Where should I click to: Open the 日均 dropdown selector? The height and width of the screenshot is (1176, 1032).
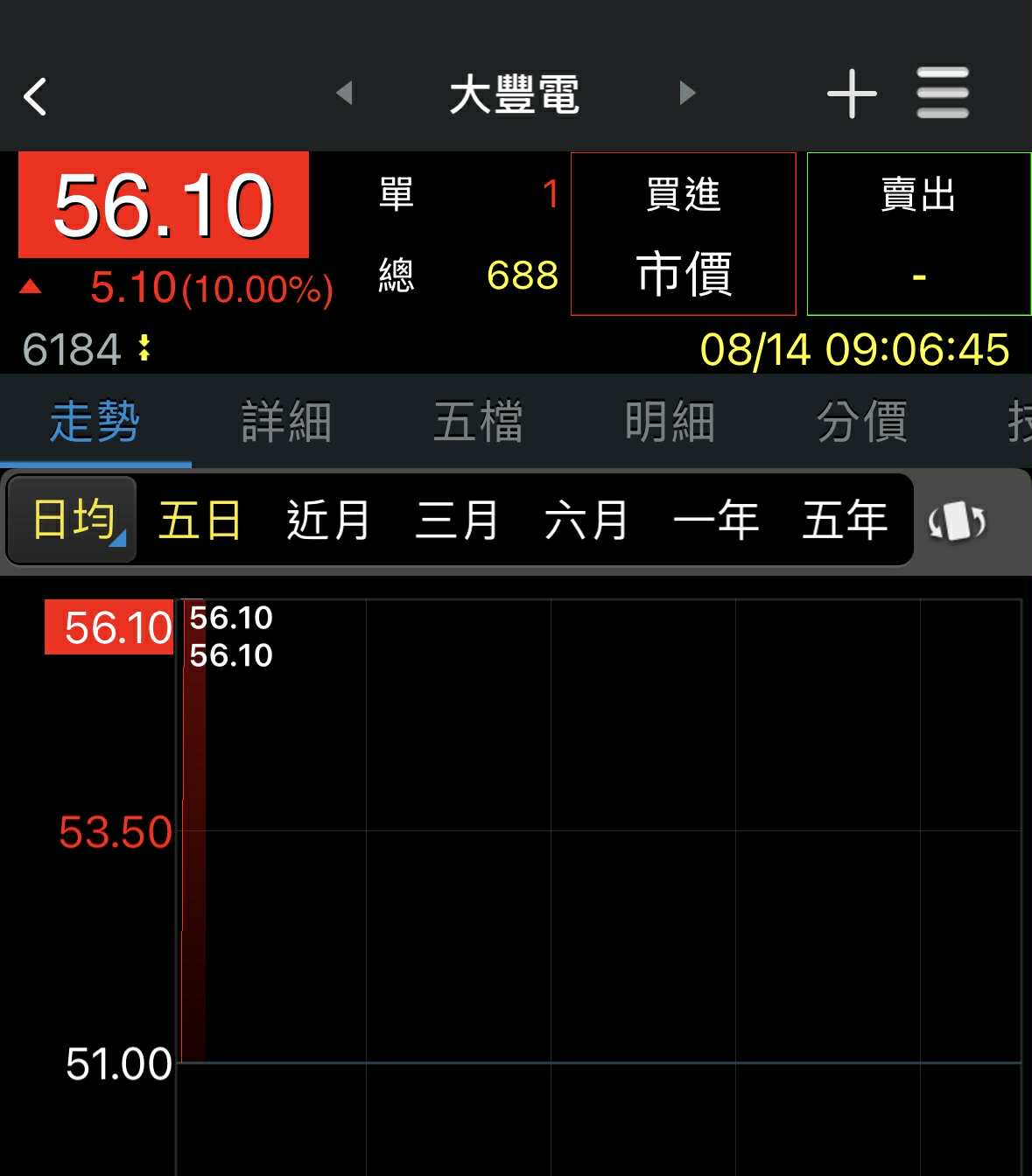tap(72, 520)
